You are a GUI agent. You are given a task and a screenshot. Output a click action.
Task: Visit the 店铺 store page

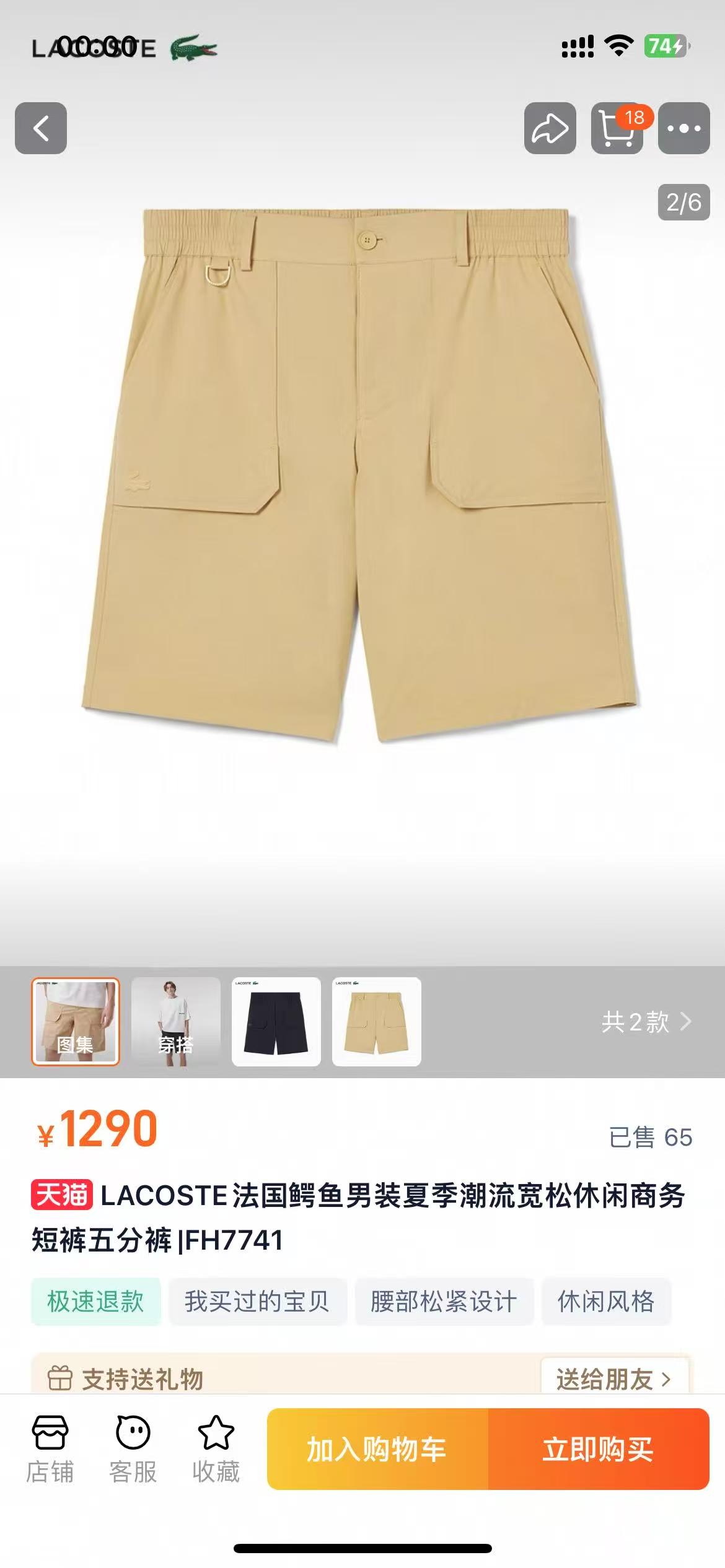(x=50, y=1449)
